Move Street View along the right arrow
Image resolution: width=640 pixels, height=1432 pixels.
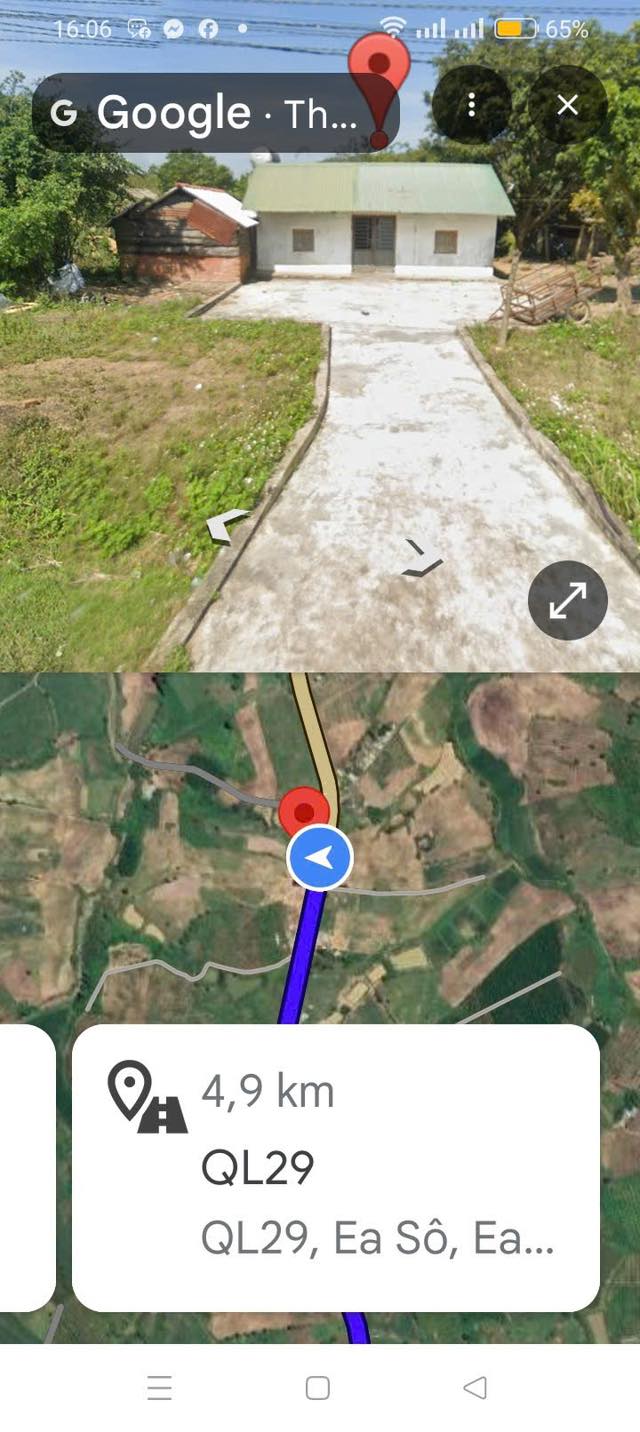(422, 558)
